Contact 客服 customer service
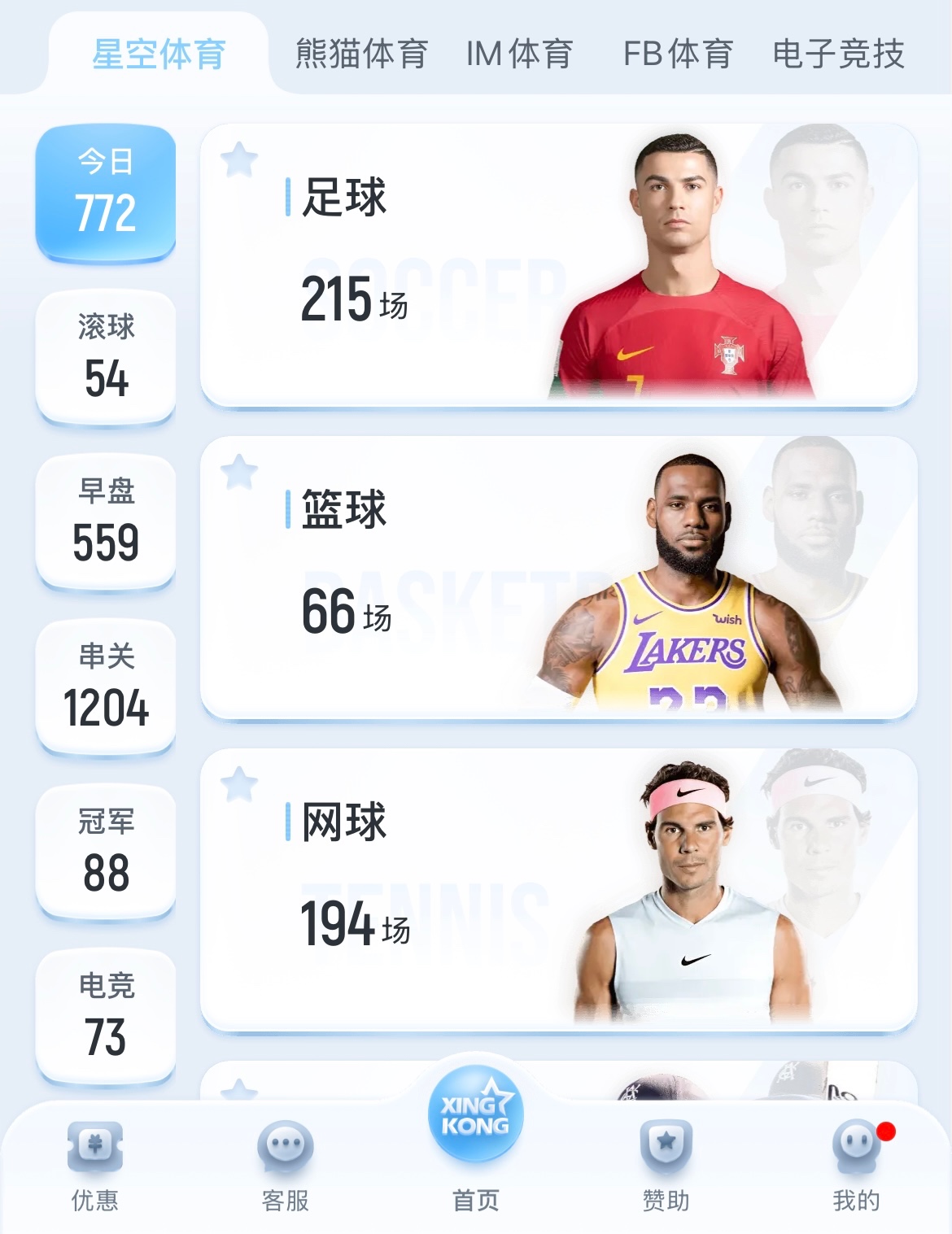The height and width of the screenshot is (1234, 952). (286, 1165)
